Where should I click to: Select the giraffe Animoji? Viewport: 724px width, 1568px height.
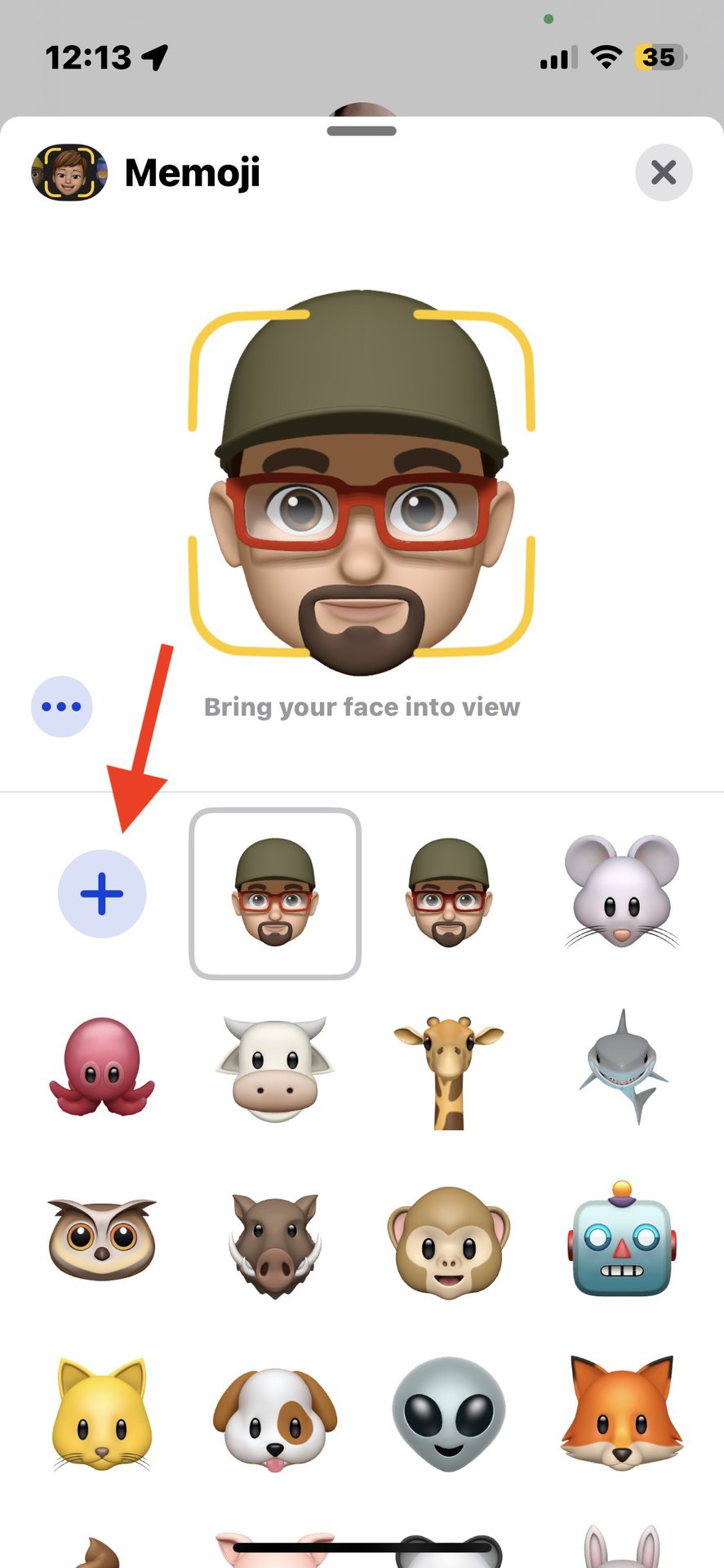coord(448,1070)
